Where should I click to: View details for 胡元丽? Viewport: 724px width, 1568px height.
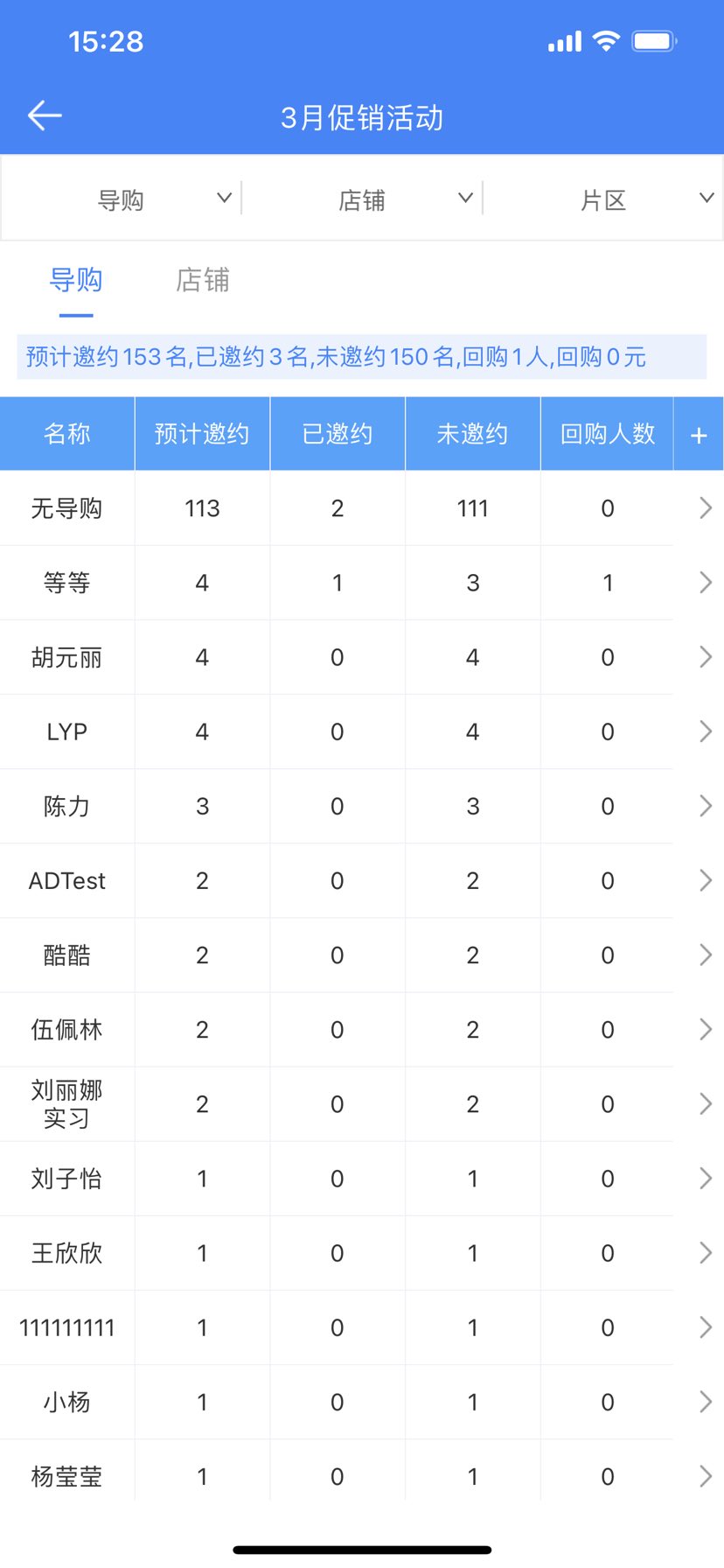click(705, 657)
